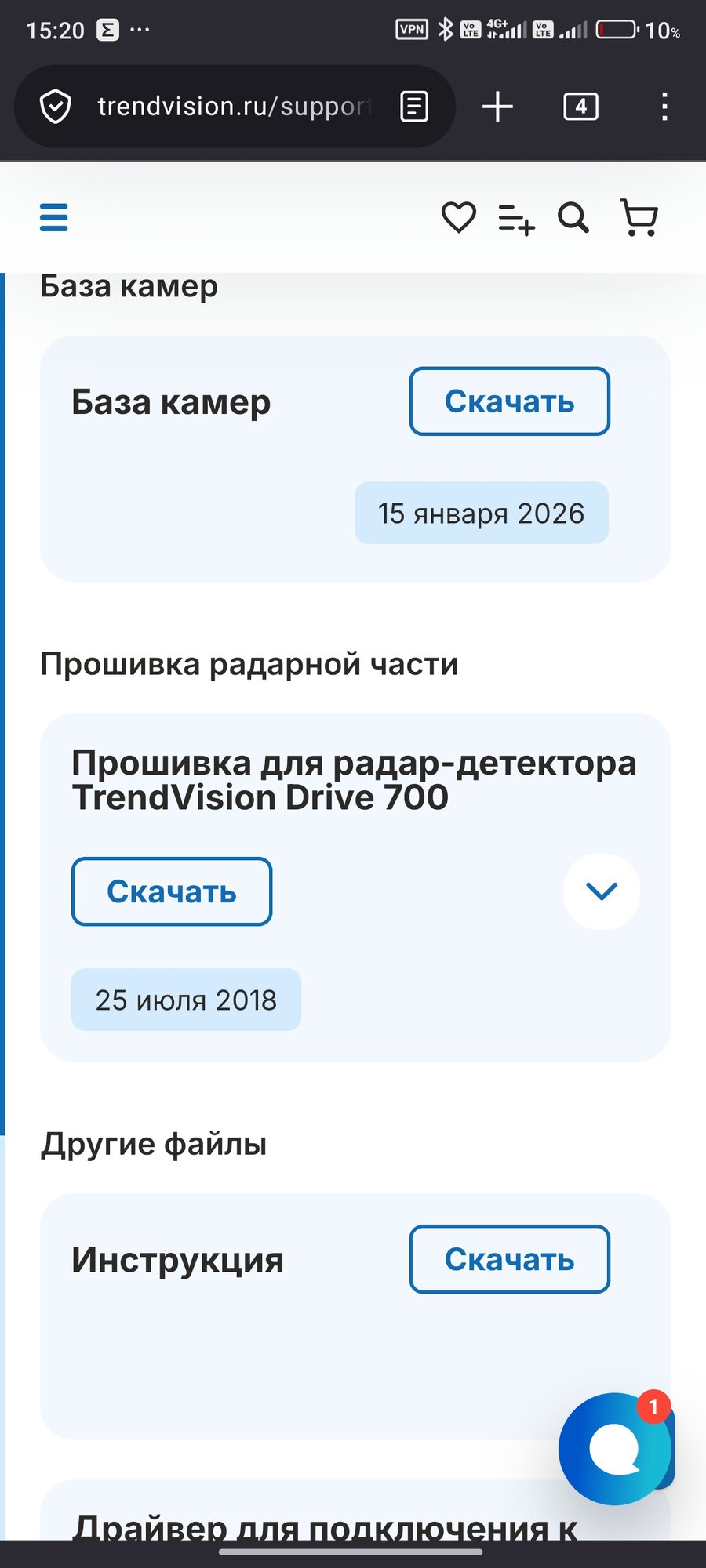This screenshot has height=1568, width=706.
Task: Download the База камер file
Action: 509,401
